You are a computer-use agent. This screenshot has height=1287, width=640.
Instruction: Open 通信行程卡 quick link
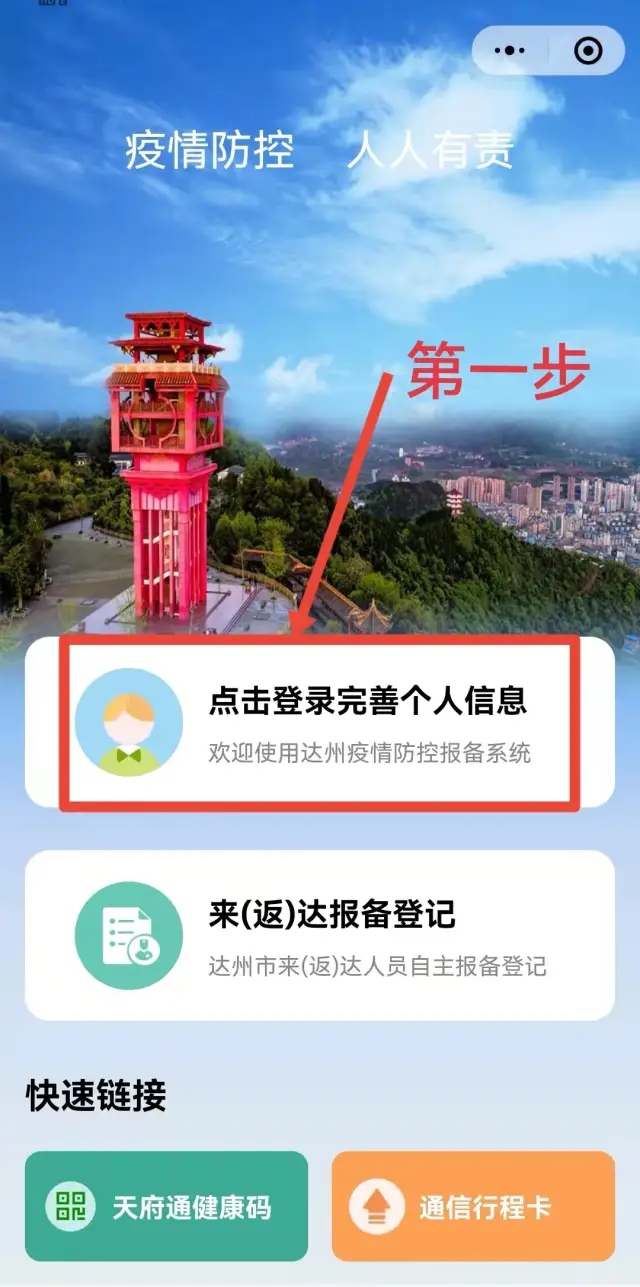coord(473,1206)
